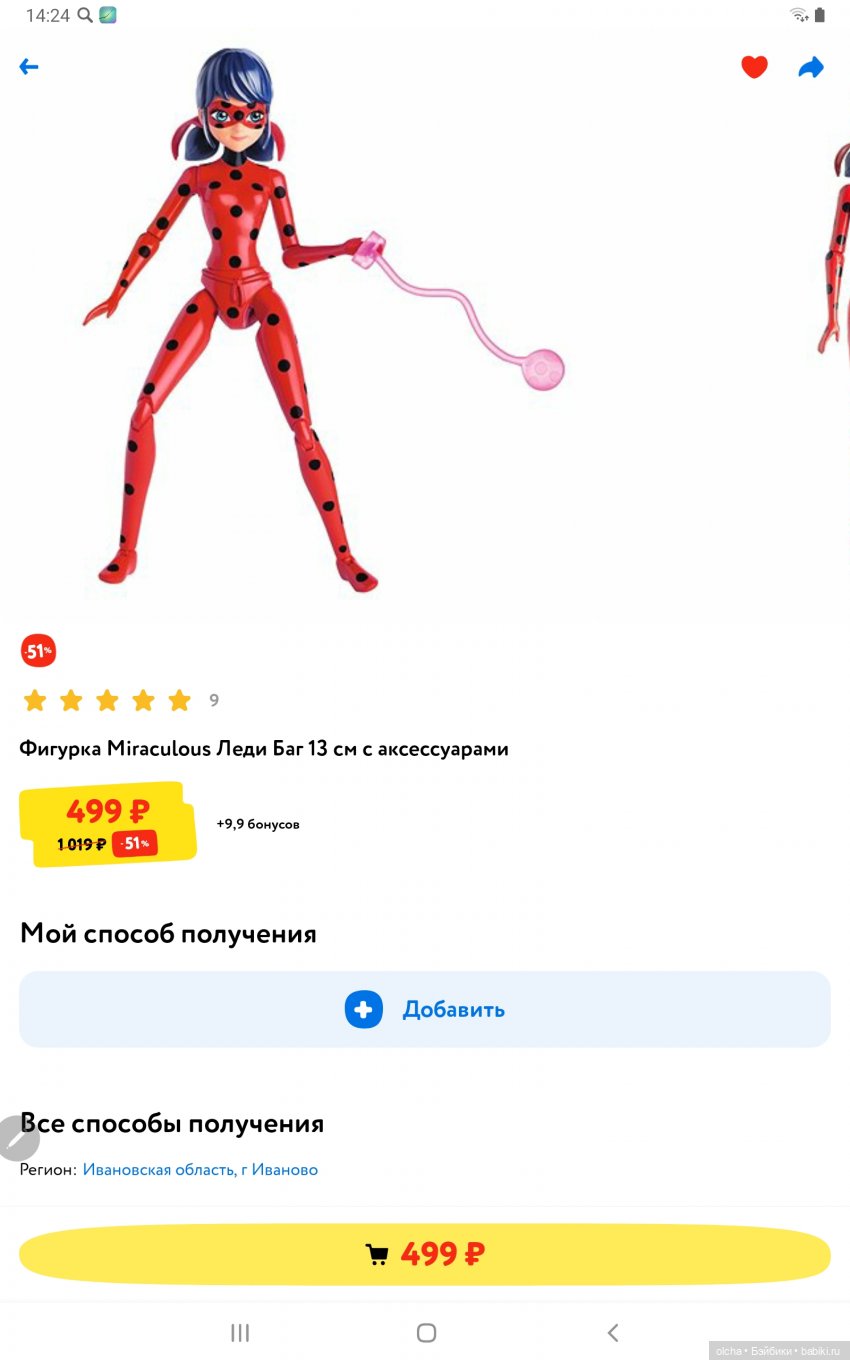The image size is (850, 1360).
Task: Open product reviews via the star rating
Action: 107,700
